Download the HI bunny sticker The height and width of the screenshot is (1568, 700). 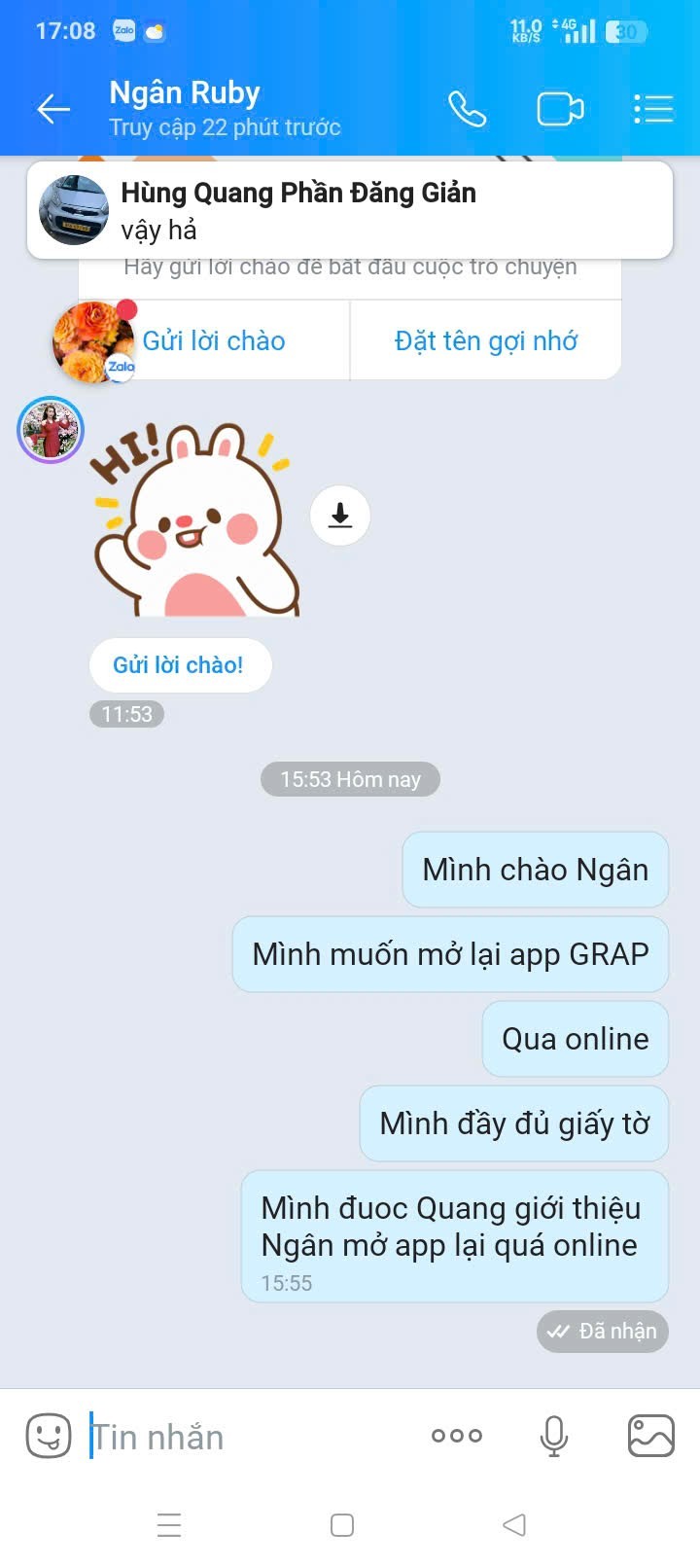click(340, 516)
